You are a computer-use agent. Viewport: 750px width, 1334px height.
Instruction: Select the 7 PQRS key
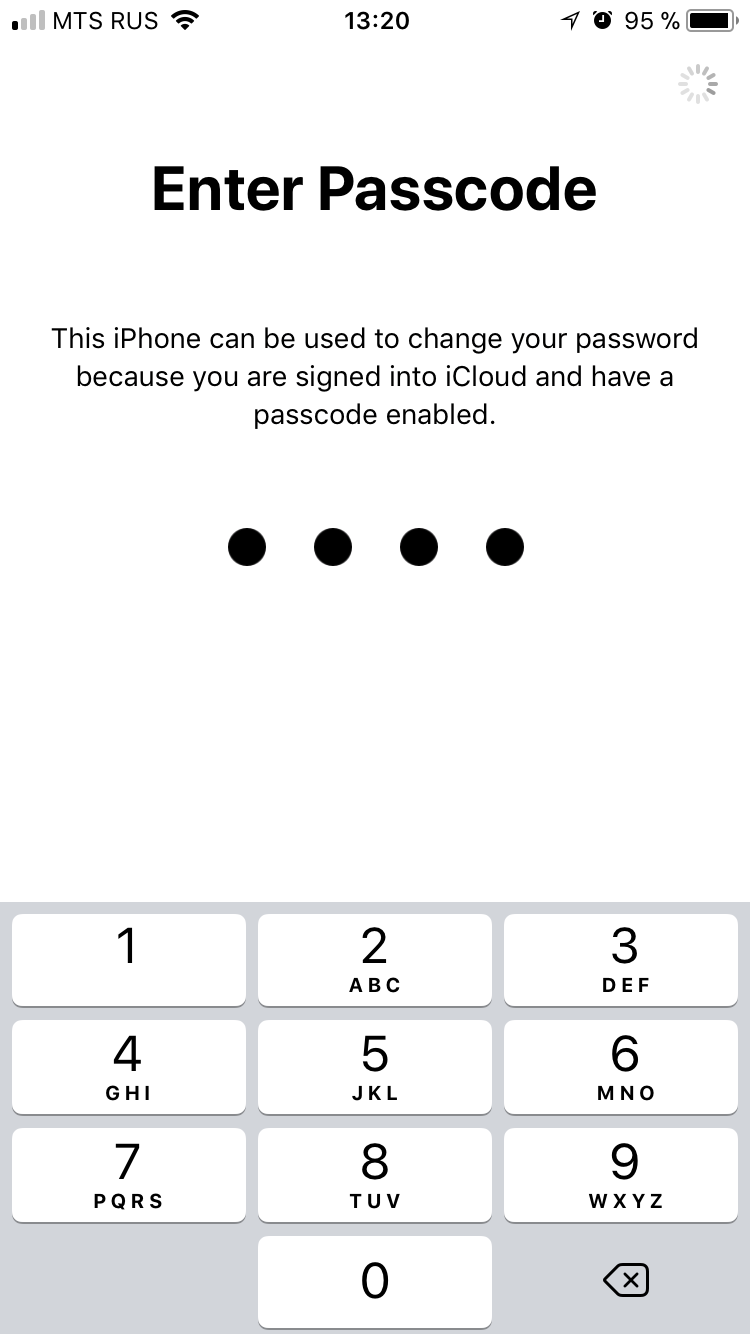pyautogui.click(x=128, y=1174)
